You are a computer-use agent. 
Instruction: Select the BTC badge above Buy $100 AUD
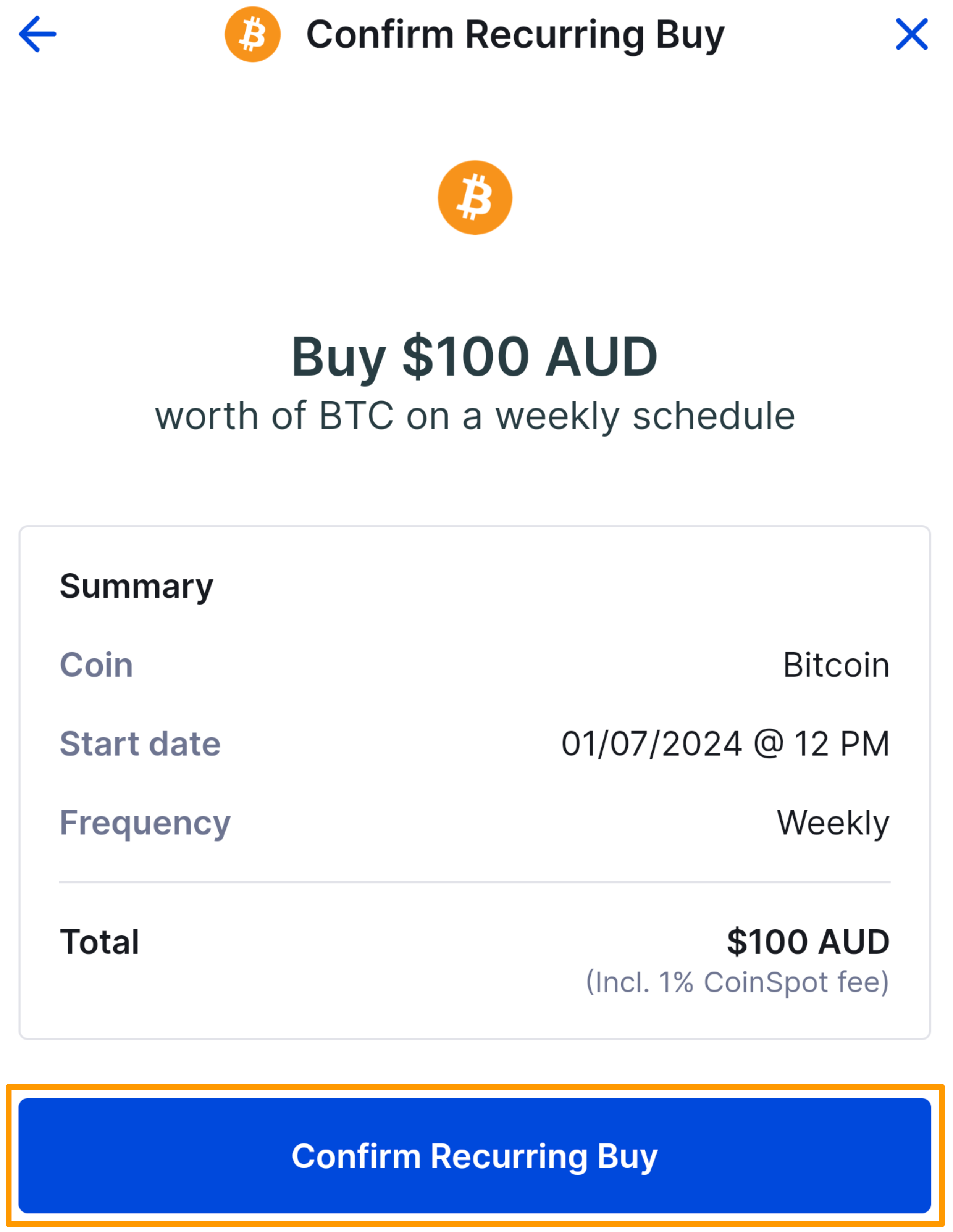(476, 197)
